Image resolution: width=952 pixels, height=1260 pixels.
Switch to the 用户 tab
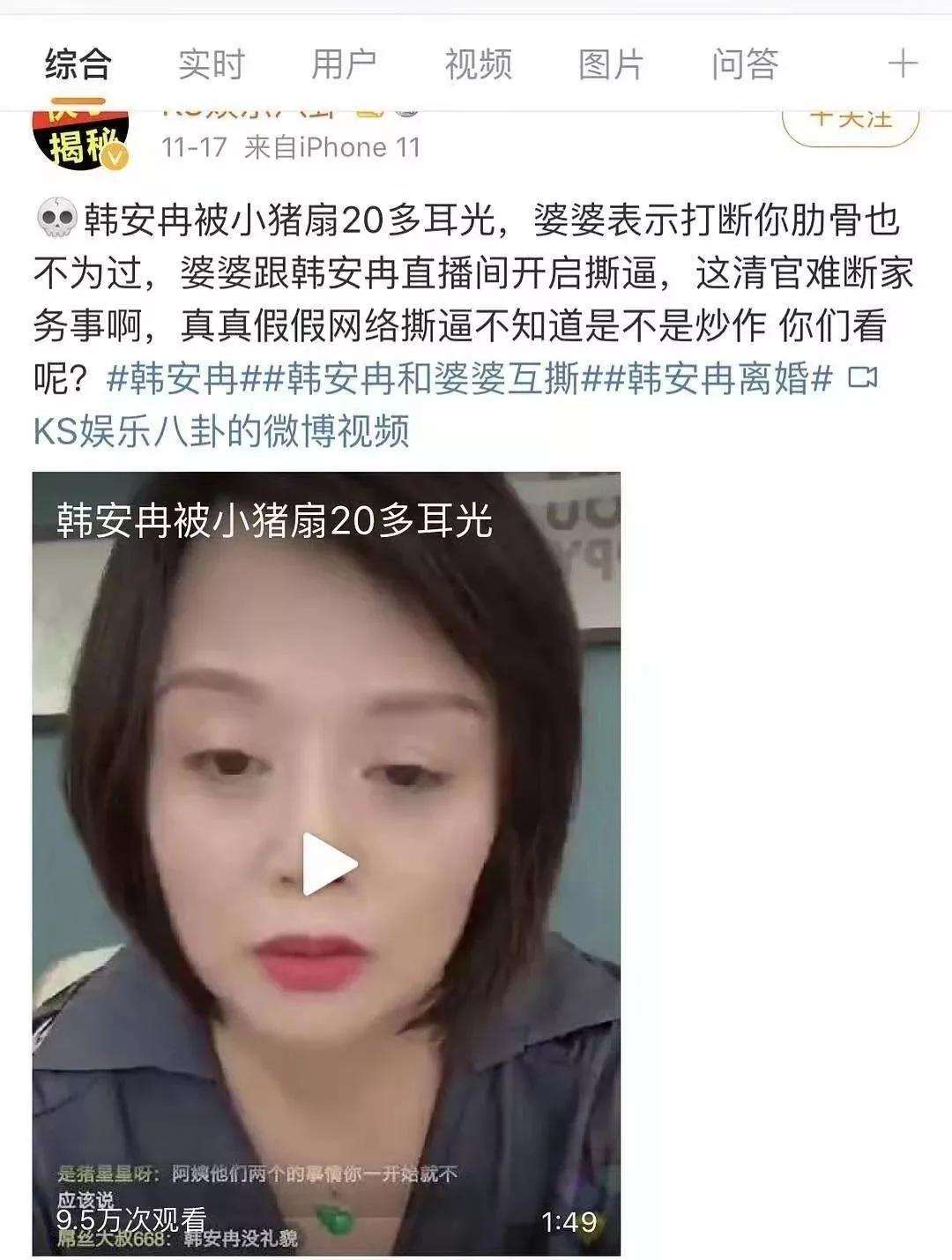344,64
